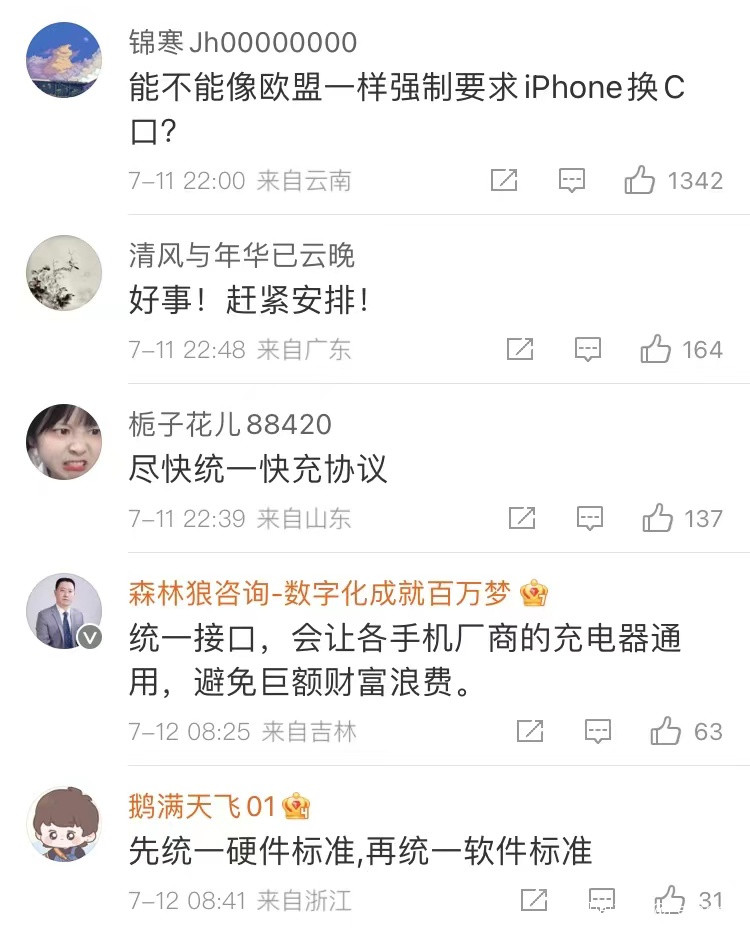Open 清风与年华已云晚's profile avatar
This screenshot has width=750, height=933.
pyautogui.click(x=63, y=273)
